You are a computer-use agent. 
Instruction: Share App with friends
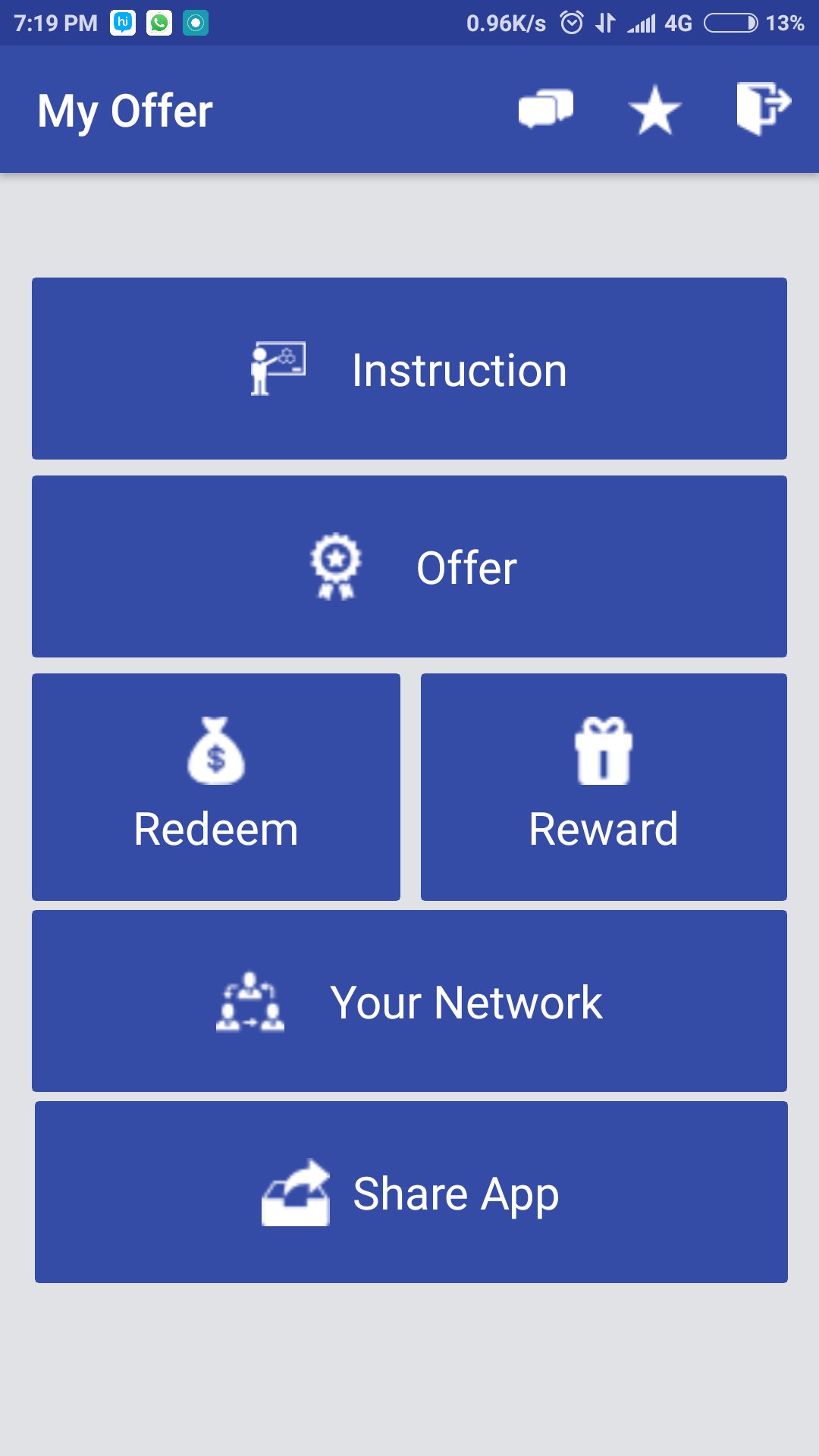(x=409, y=1193)
